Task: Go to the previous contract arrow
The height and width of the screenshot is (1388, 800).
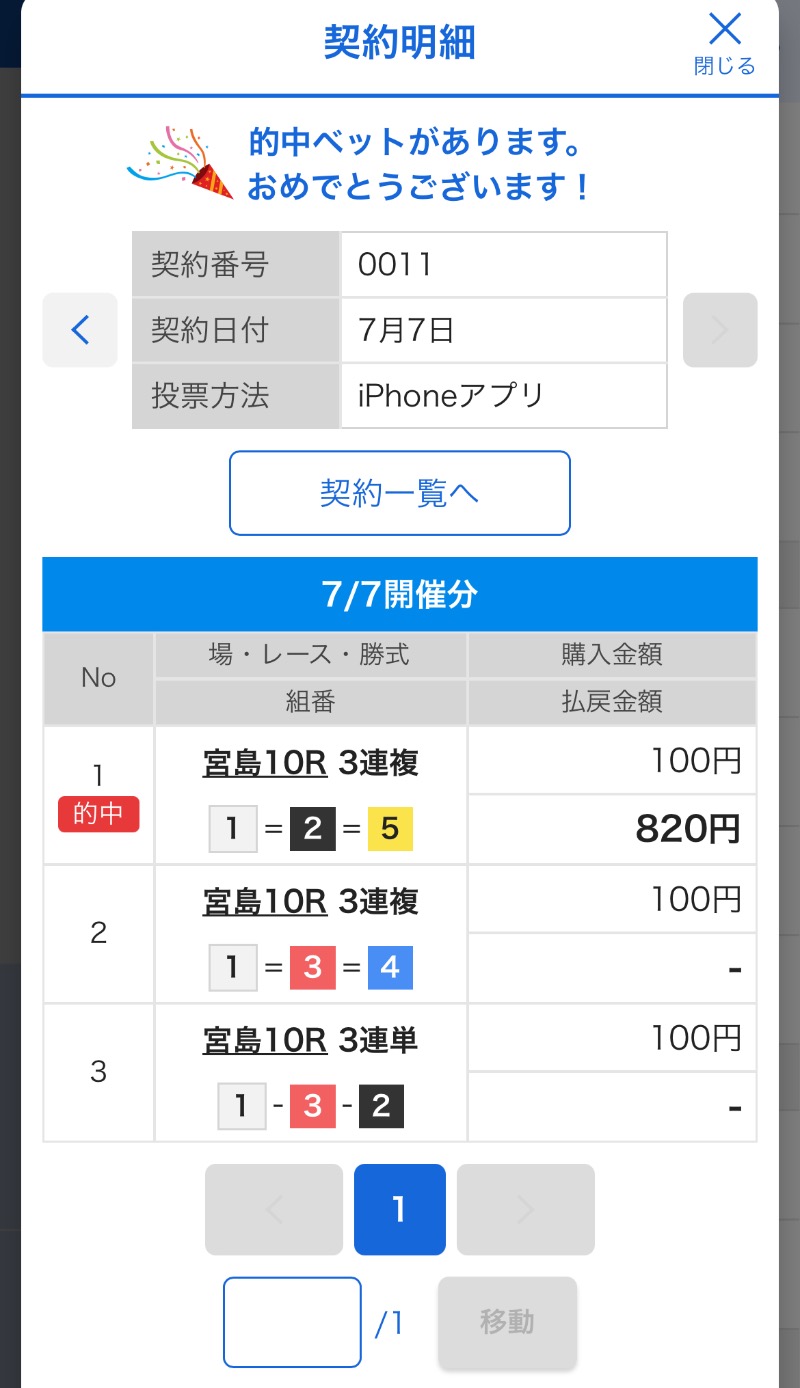Action: point(80,330)
